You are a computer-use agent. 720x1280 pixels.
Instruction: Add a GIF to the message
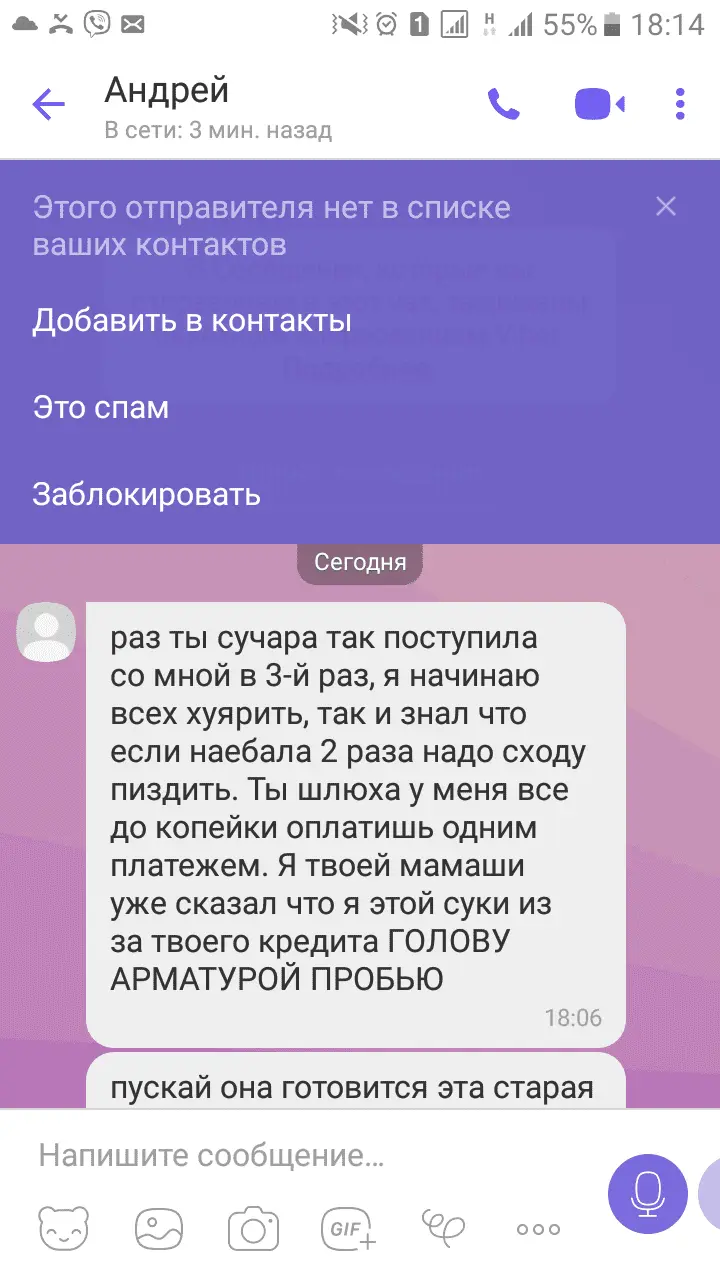coord(347,1229)
